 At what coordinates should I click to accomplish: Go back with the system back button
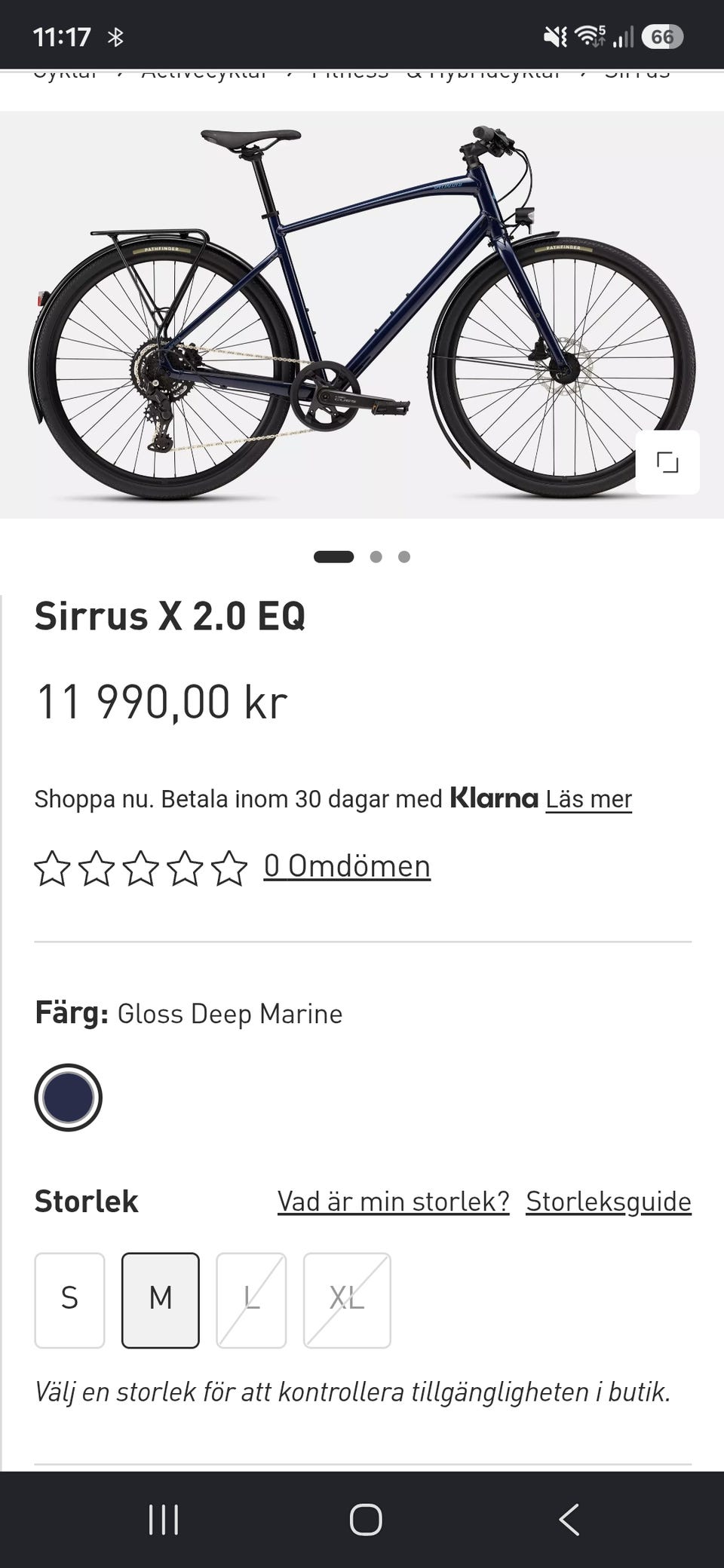pyautogui.click(x=569, y=1519)
